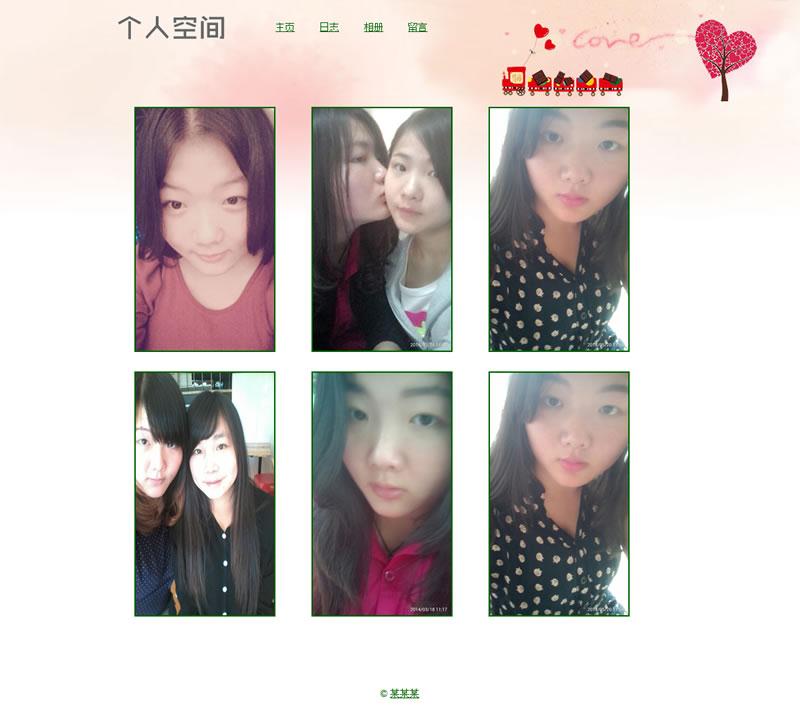Open the 相册 album link
The width and height of the screenshot is (800, 721).
pos(373,27)
